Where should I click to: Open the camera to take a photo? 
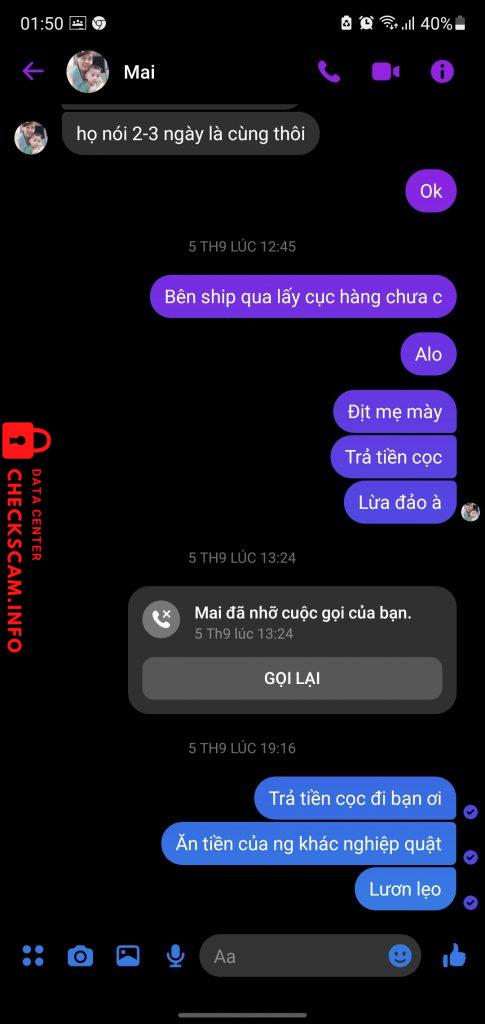pyautogui.click(x=80, y=956)
